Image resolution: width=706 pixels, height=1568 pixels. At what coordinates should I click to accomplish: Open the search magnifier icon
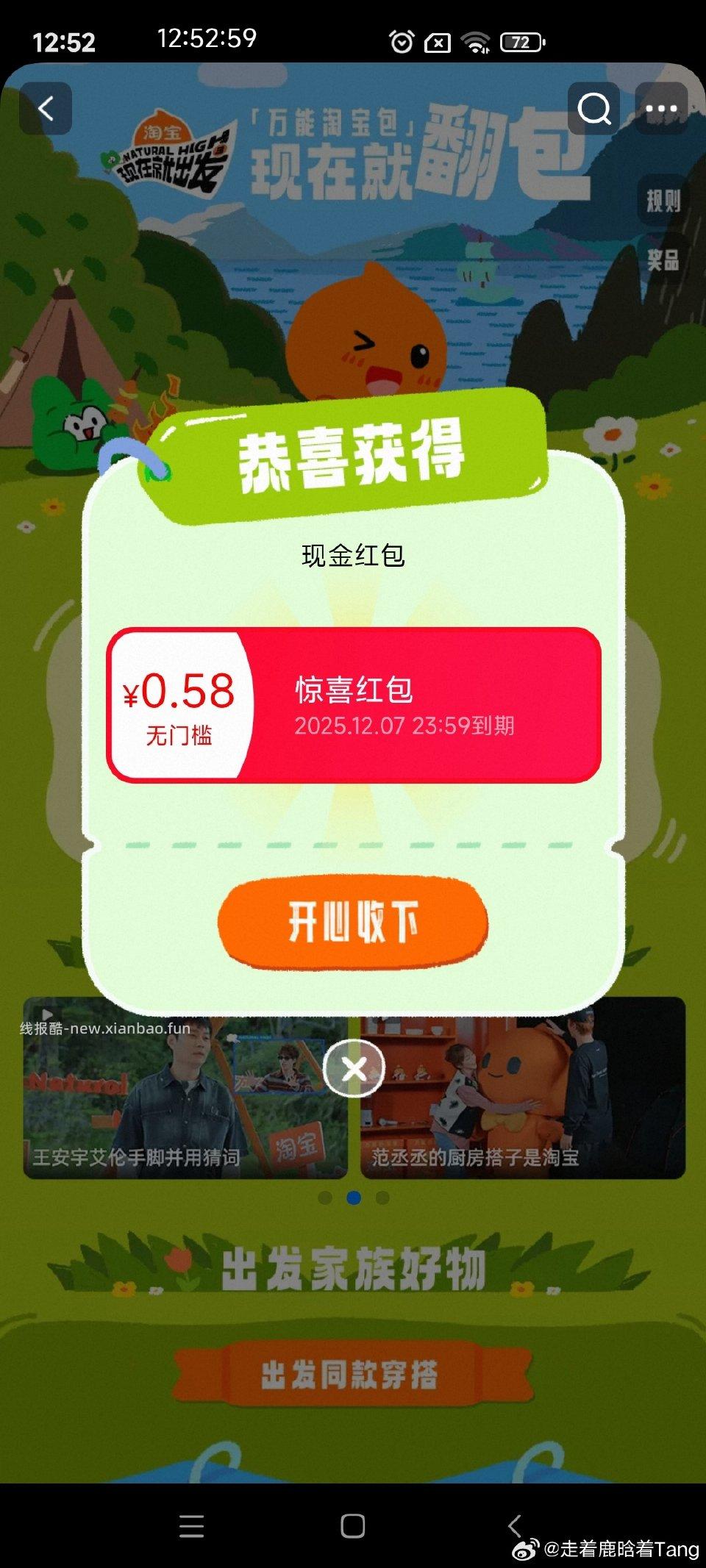pos(593,108)
